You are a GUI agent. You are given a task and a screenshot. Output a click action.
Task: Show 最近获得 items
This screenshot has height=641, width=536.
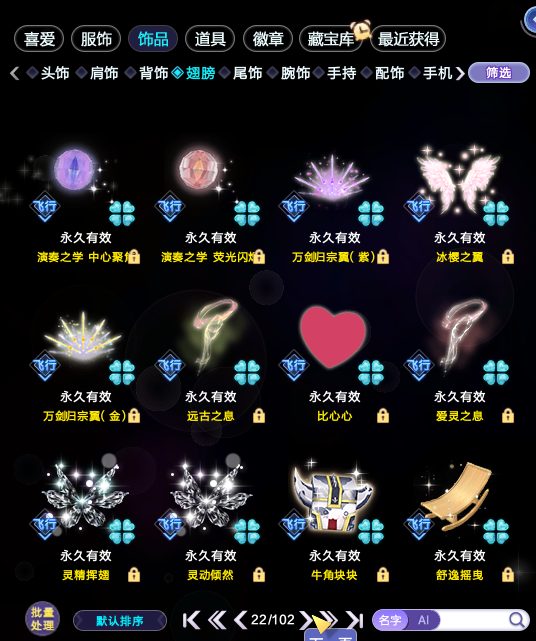(x=408, y=39)
